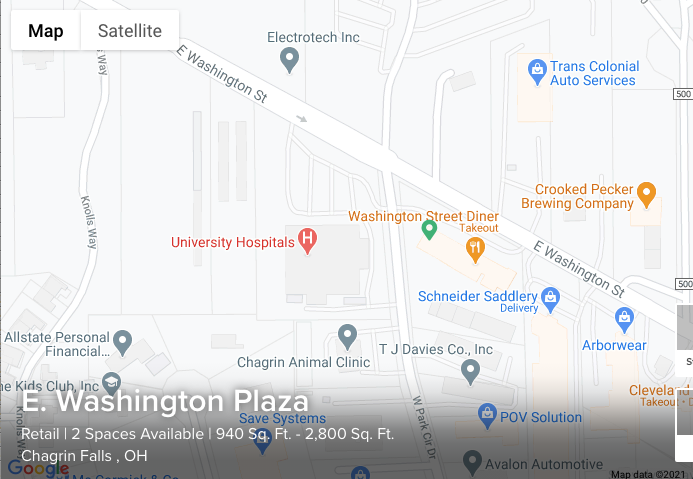Tap the Allstate Personal Financial pin
This screenshot has height=479, width=693.
[123, 343]
